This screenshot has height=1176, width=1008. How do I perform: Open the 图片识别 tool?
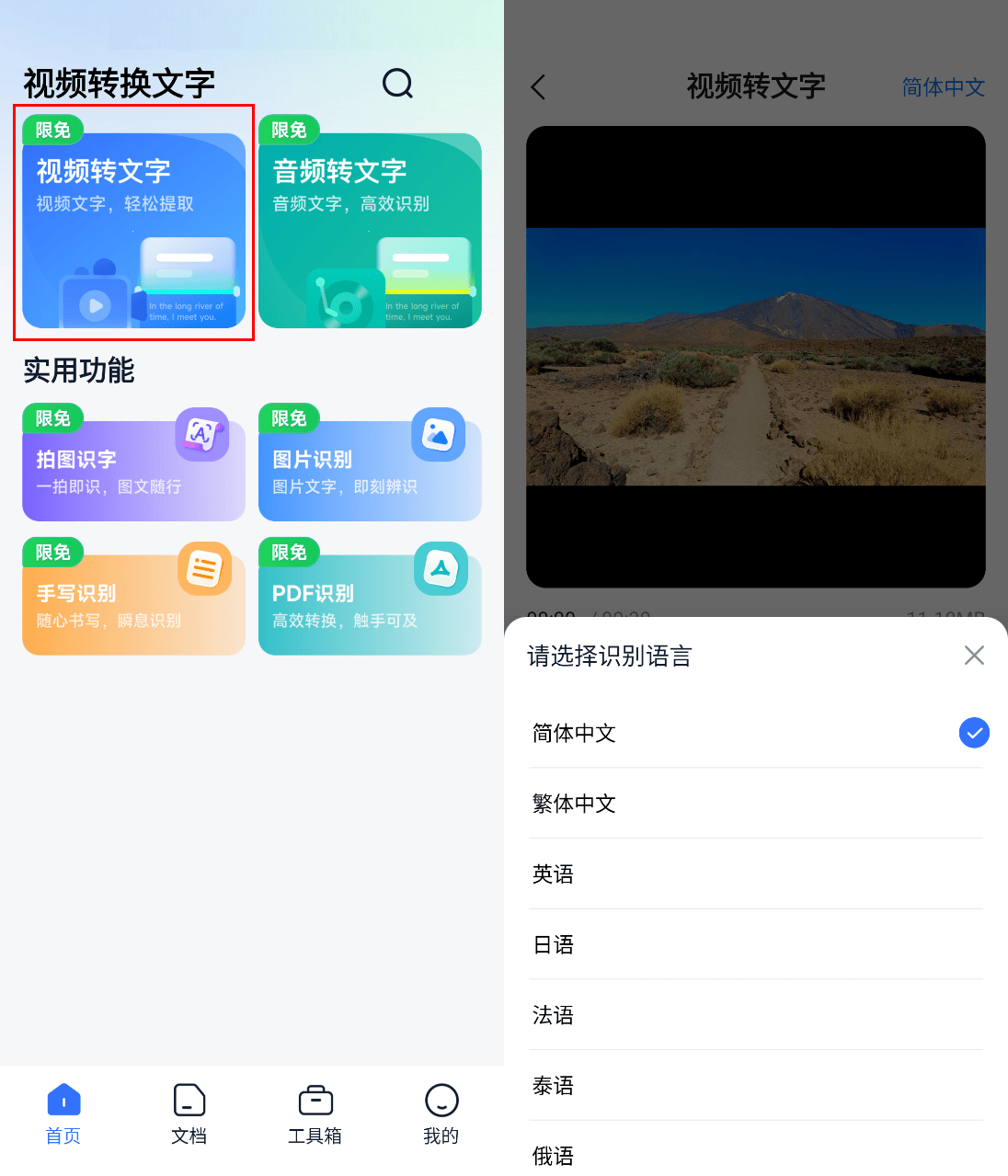pos(369,464)
